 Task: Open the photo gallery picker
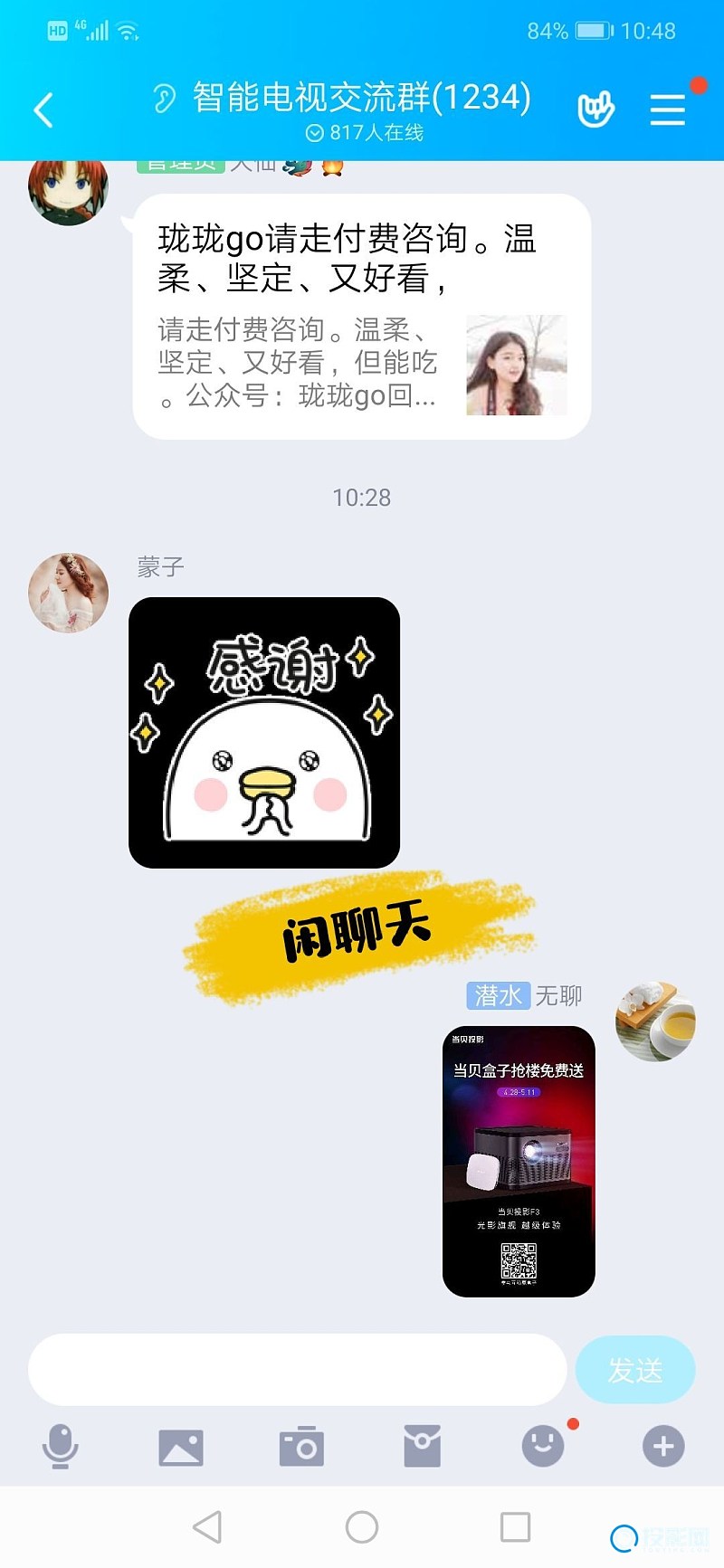coord(181,1447)
